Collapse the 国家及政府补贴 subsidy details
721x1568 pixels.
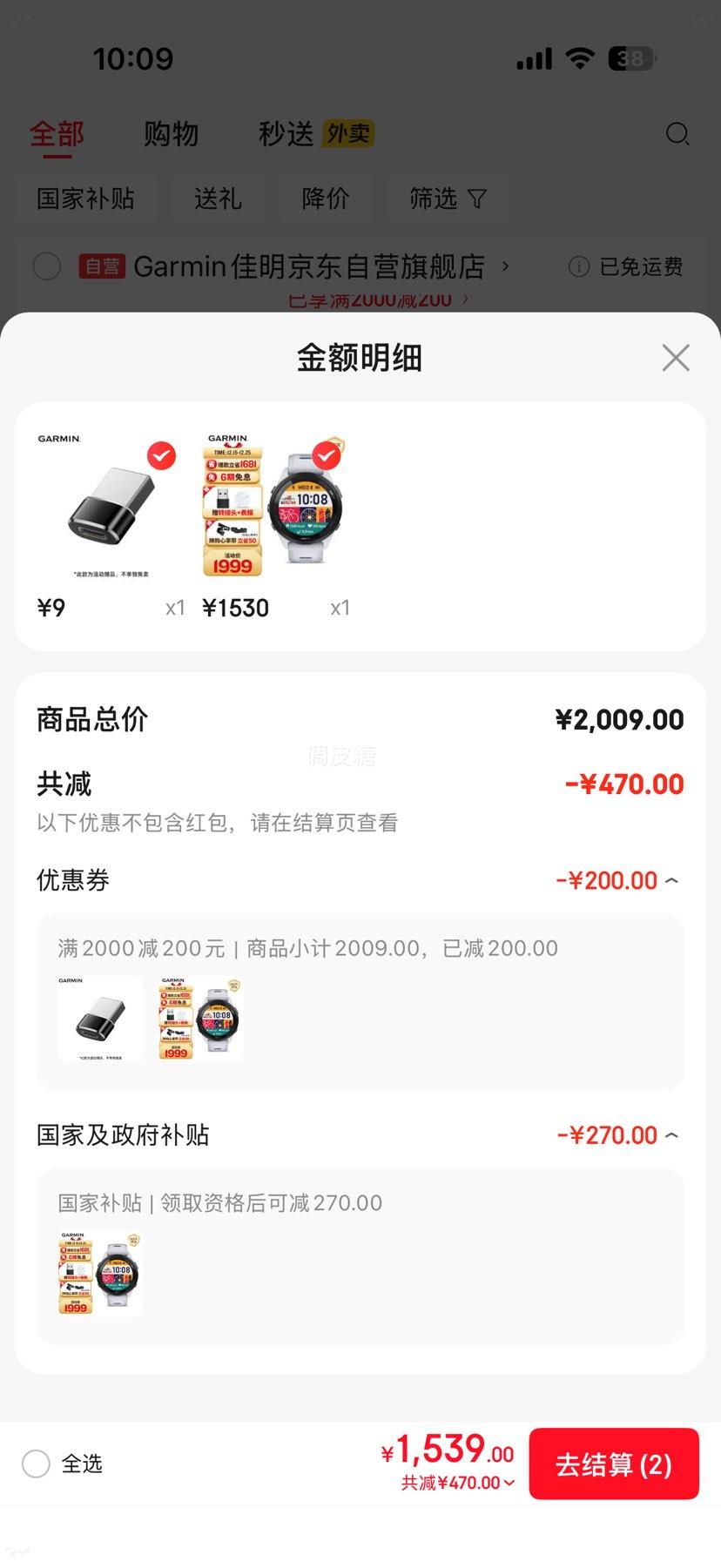pos(671,1135)
